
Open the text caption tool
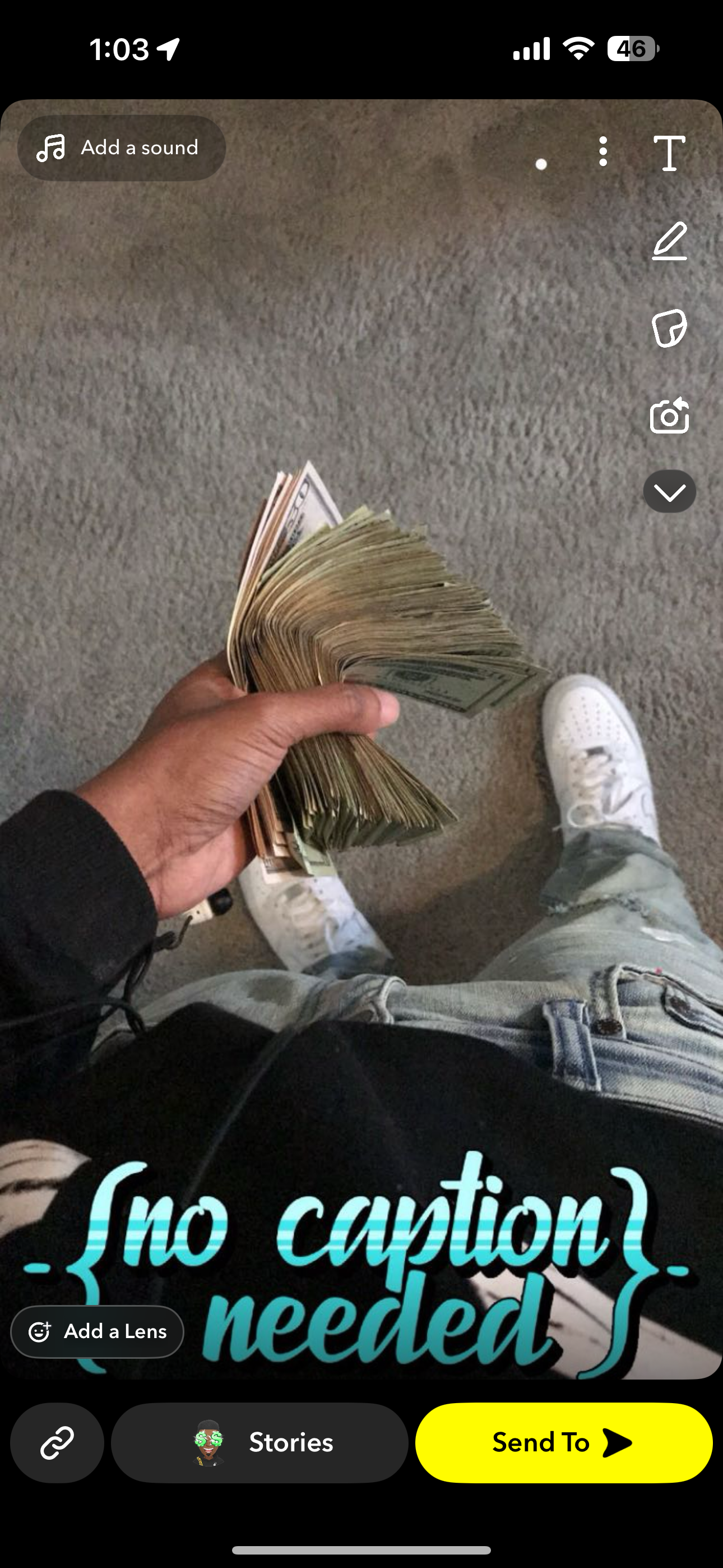[x=669, y=153]
